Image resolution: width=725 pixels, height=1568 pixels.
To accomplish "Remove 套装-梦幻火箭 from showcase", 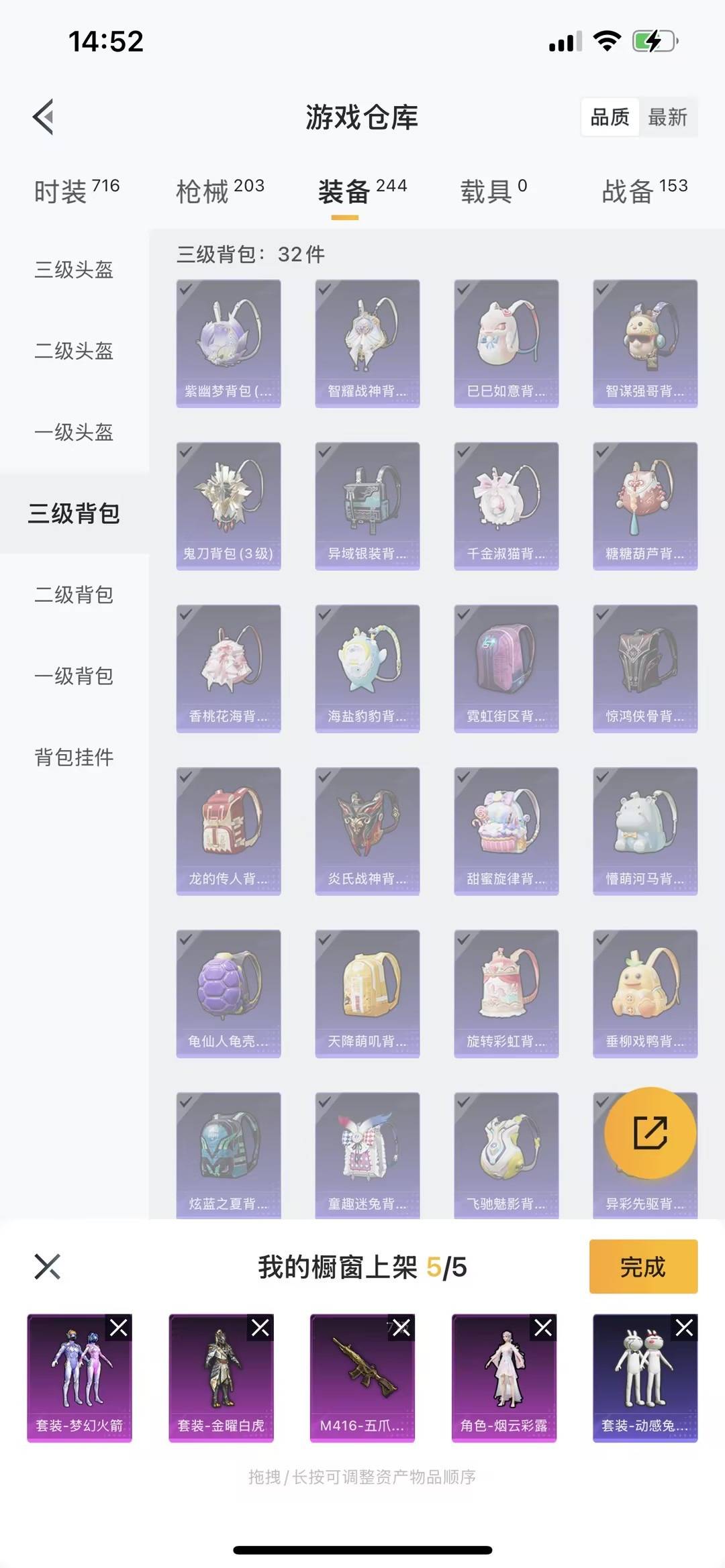I will tap(119, 1327).
